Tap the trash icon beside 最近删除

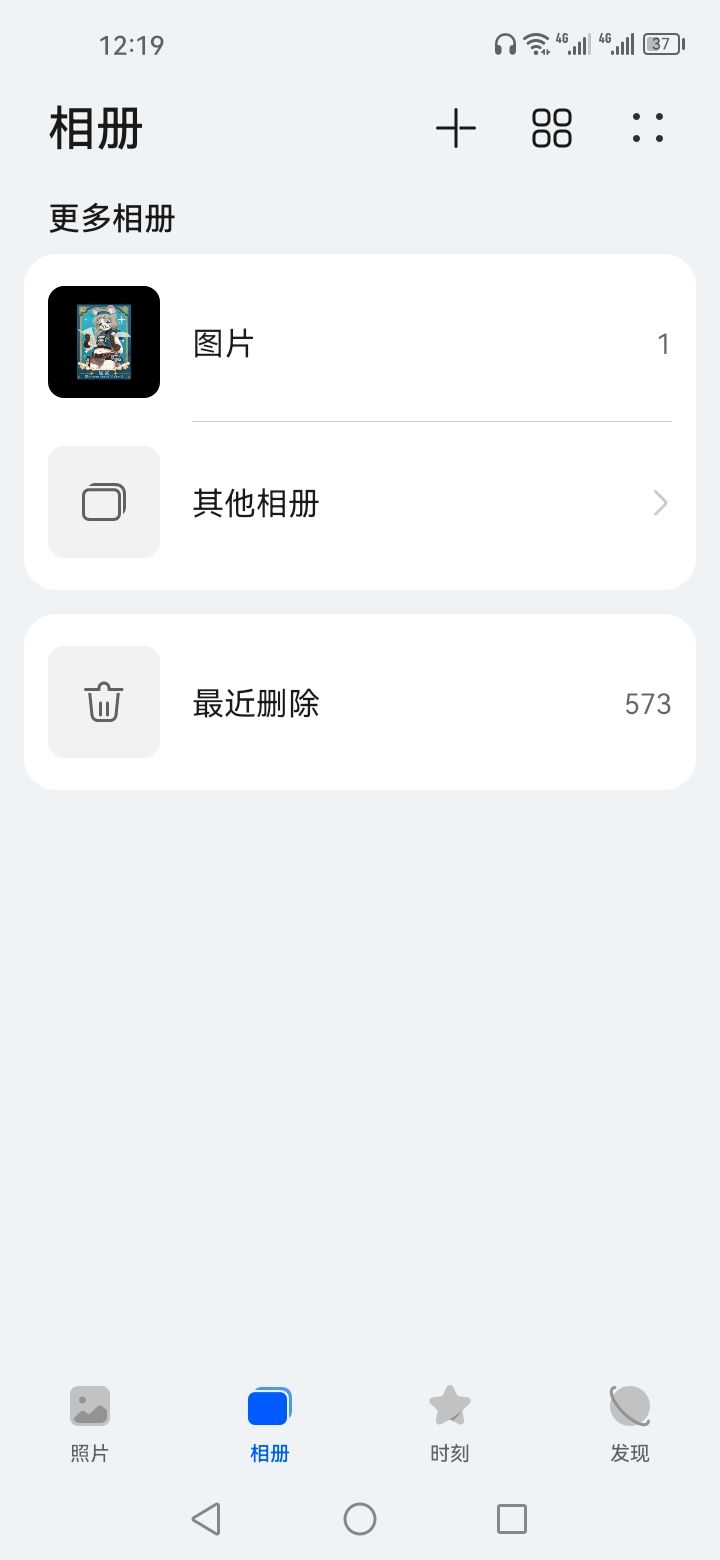103,702
